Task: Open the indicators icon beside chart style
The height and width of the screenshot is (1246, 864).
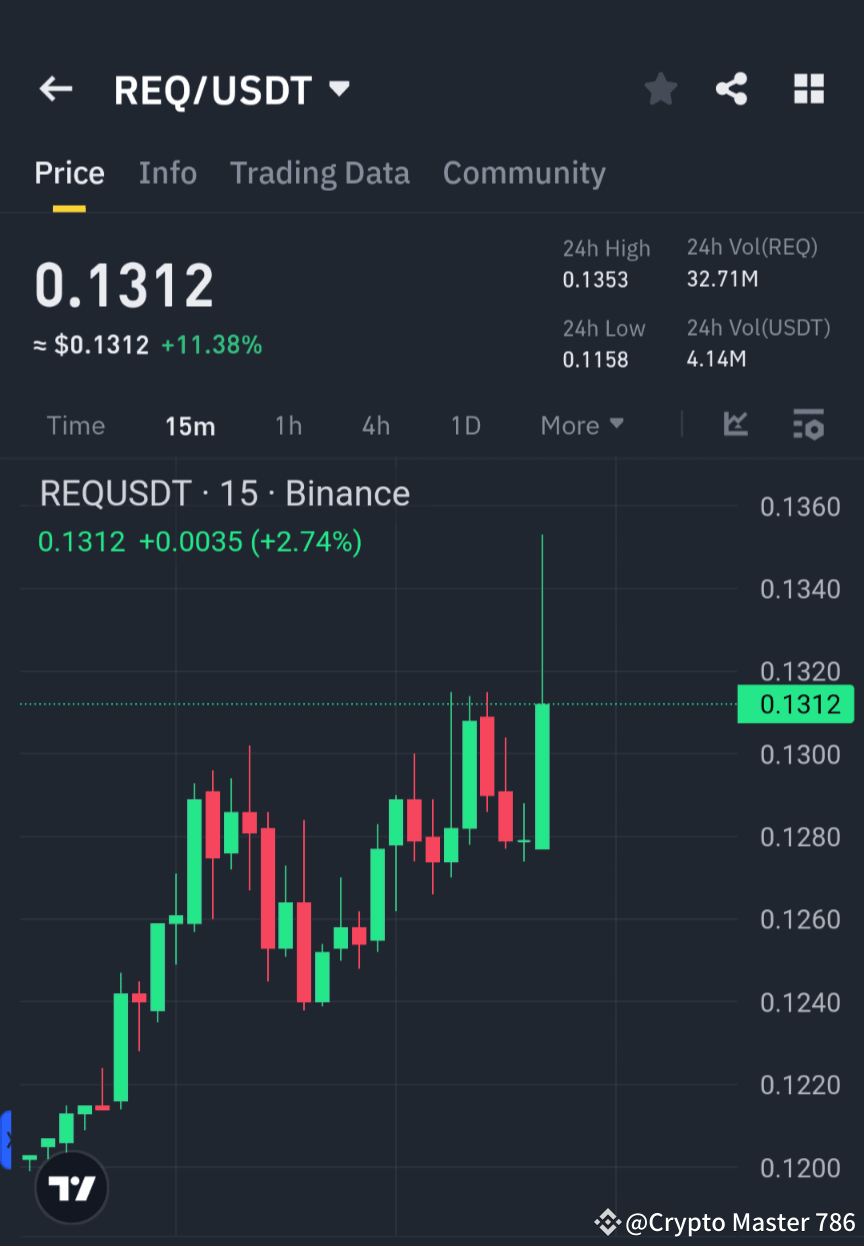Action: (808, 425)
